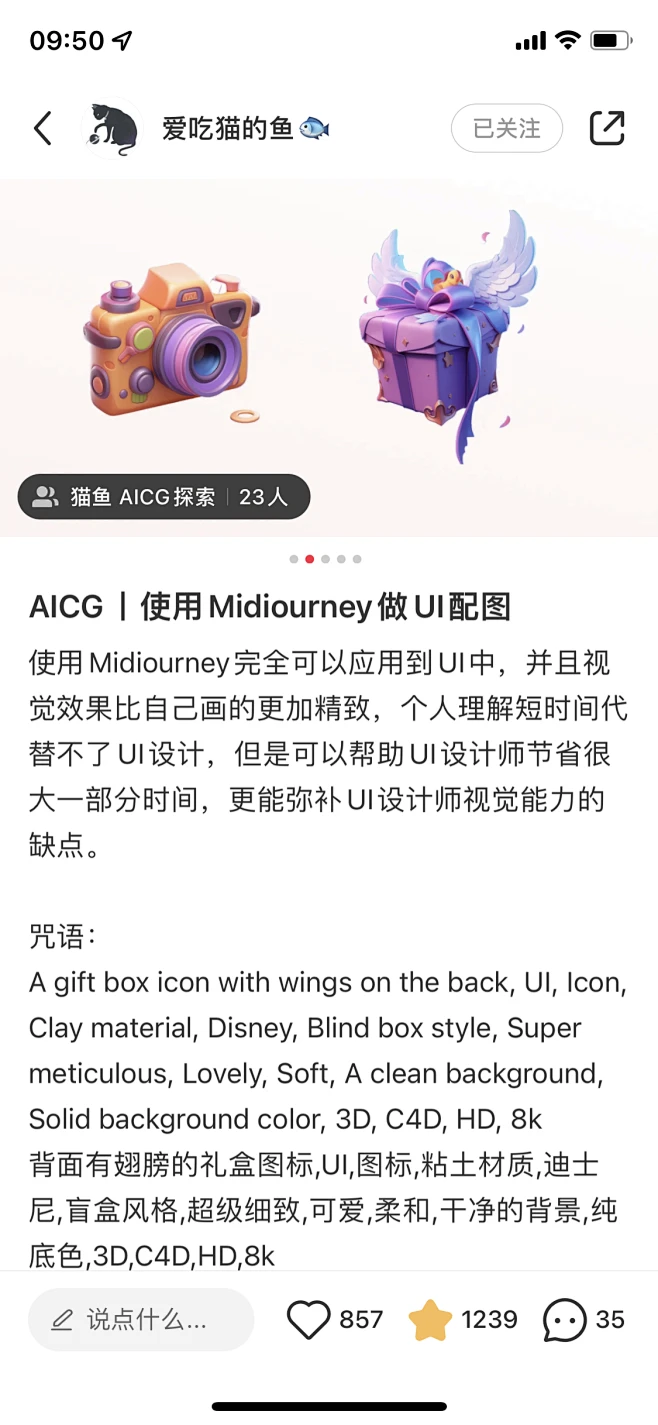Open the camera and gift box image
The width and height of the screenshot is (658, 1425).
pyautogui.click(x=330, y=340)
